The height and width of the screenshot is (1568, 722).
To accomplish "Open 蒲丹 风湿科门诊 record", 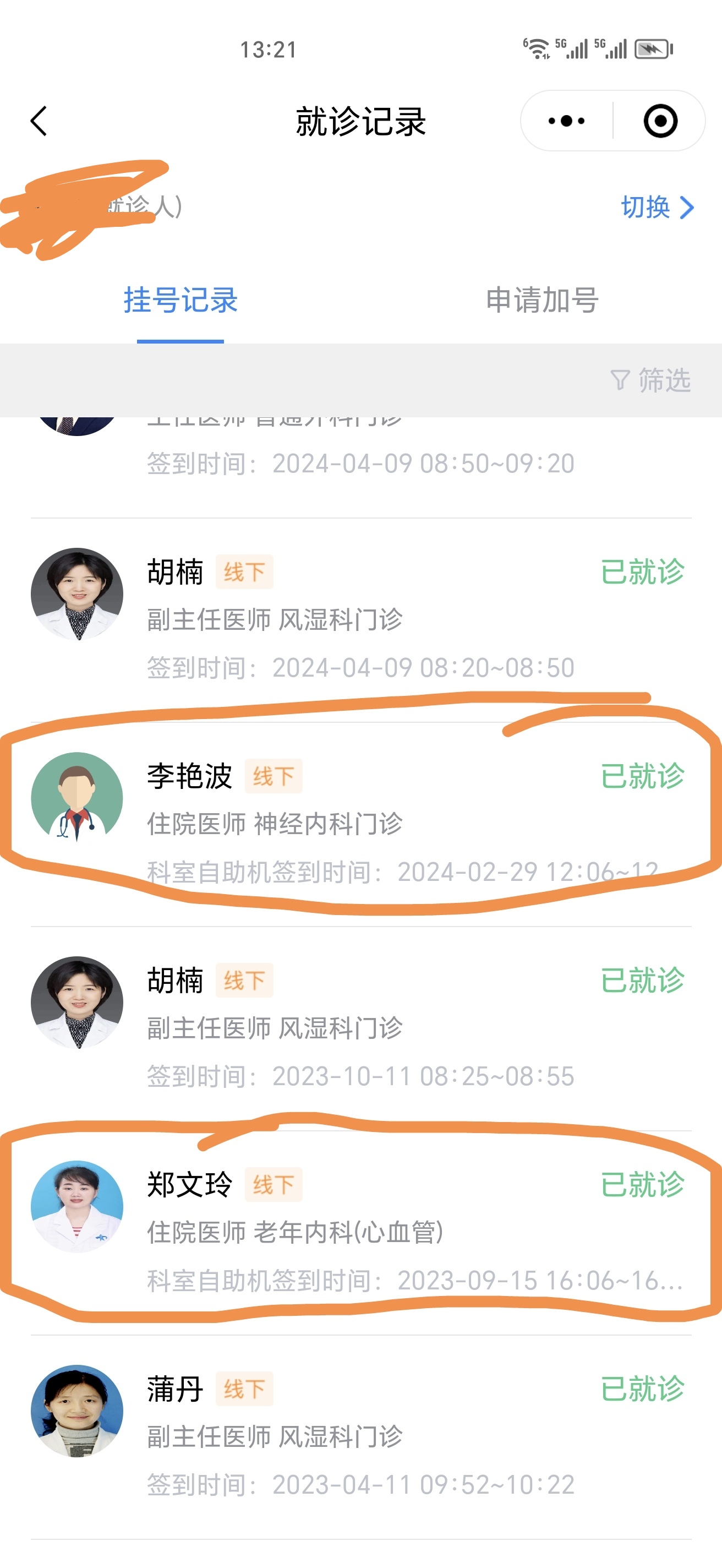I will pyautogui.click(x=360, y=1436).
